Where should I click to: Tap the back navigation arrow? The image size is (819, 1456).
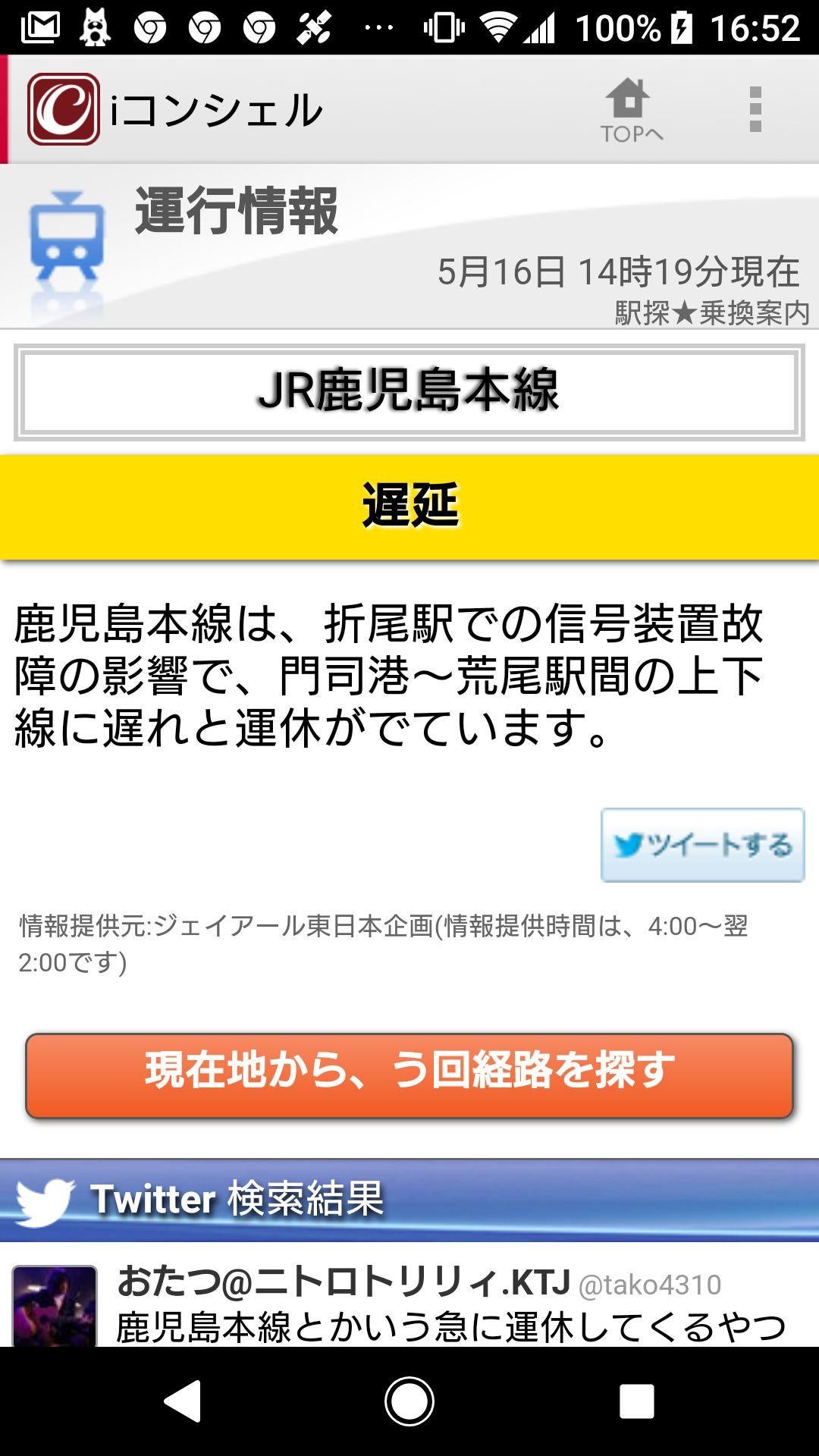click(x=182, y=1399)
